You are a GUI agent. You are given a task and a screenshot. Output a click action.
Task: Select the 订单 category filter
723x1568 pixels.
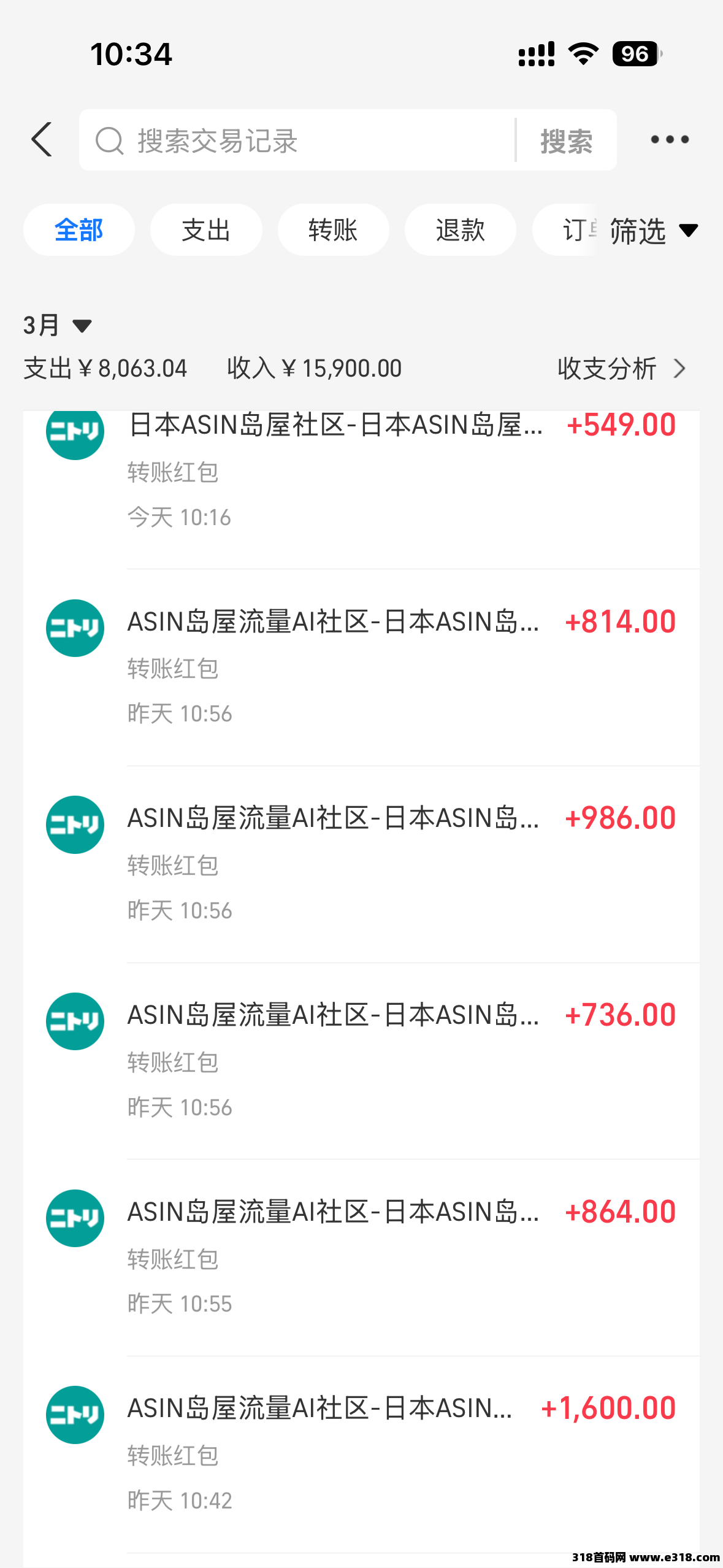tap(577, 230)
